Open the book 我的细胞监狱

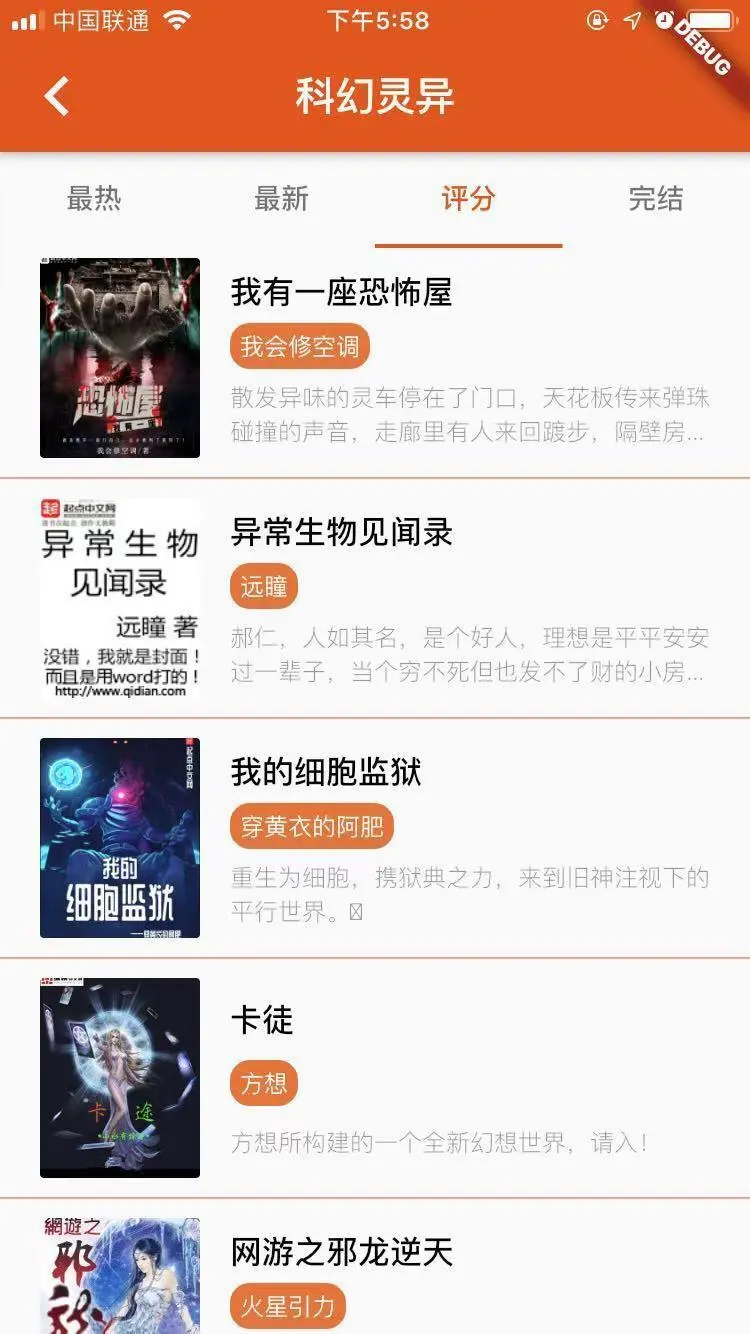coord(326,772)
